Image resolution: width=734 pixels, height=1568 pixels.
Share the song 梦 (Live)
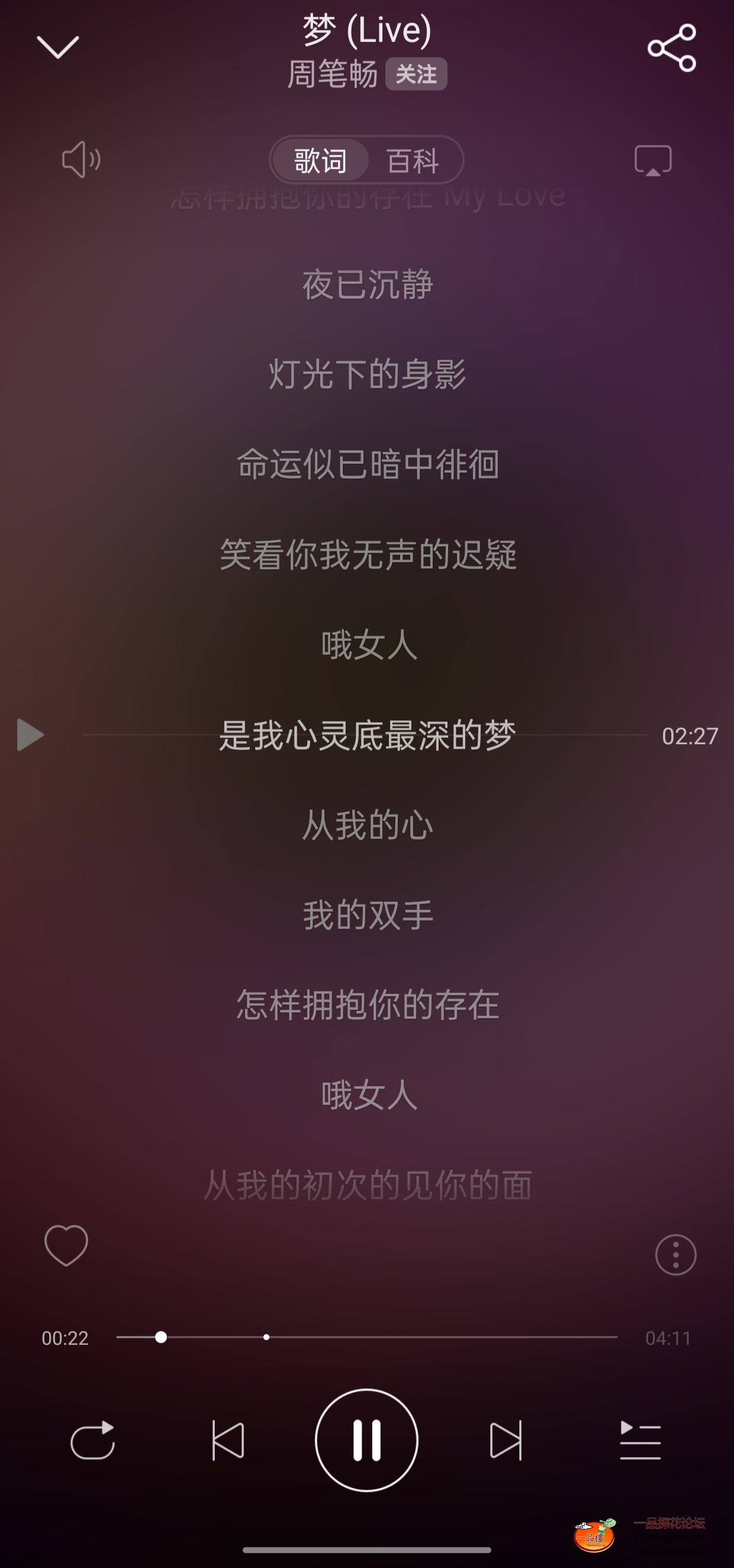671,48
